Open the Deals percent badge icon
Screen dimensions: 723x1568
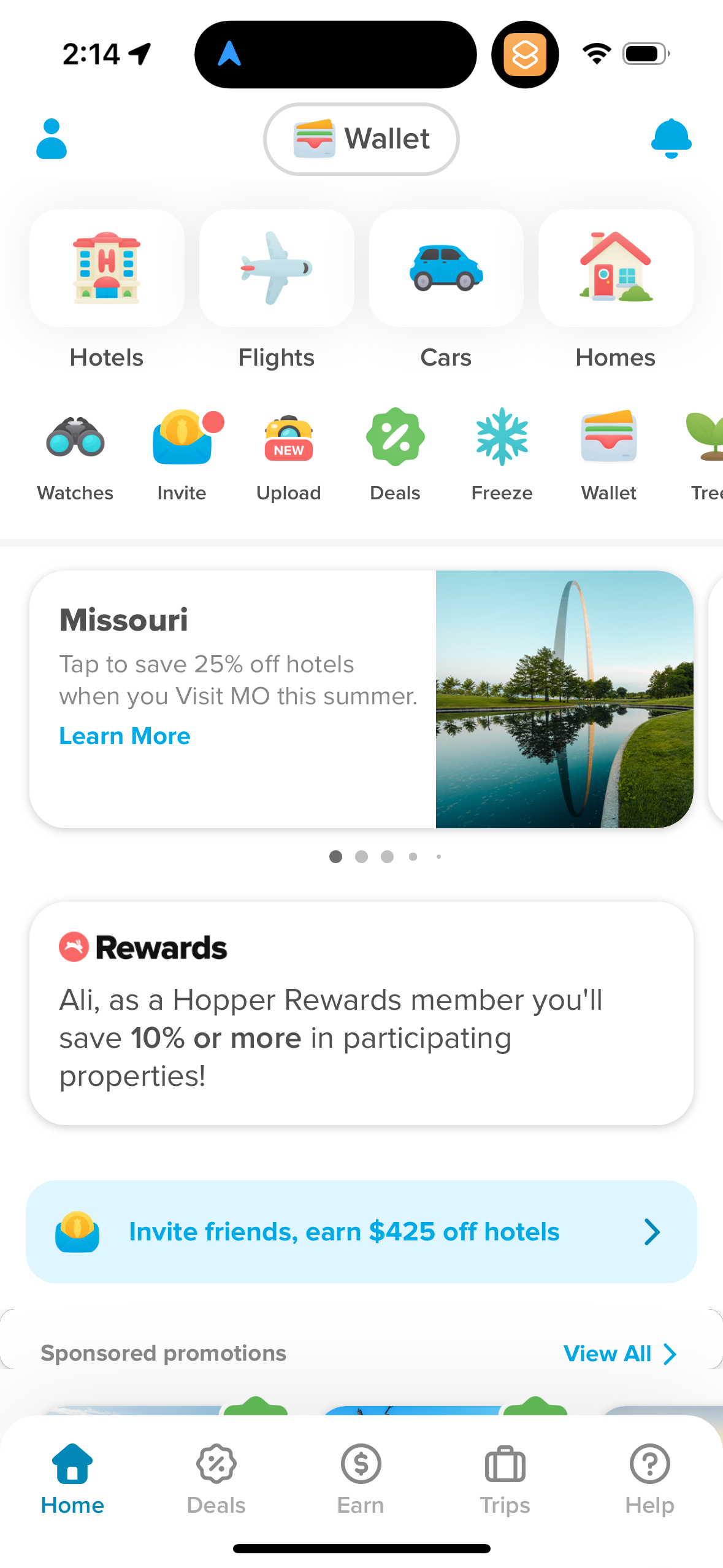tap(394, 437)
